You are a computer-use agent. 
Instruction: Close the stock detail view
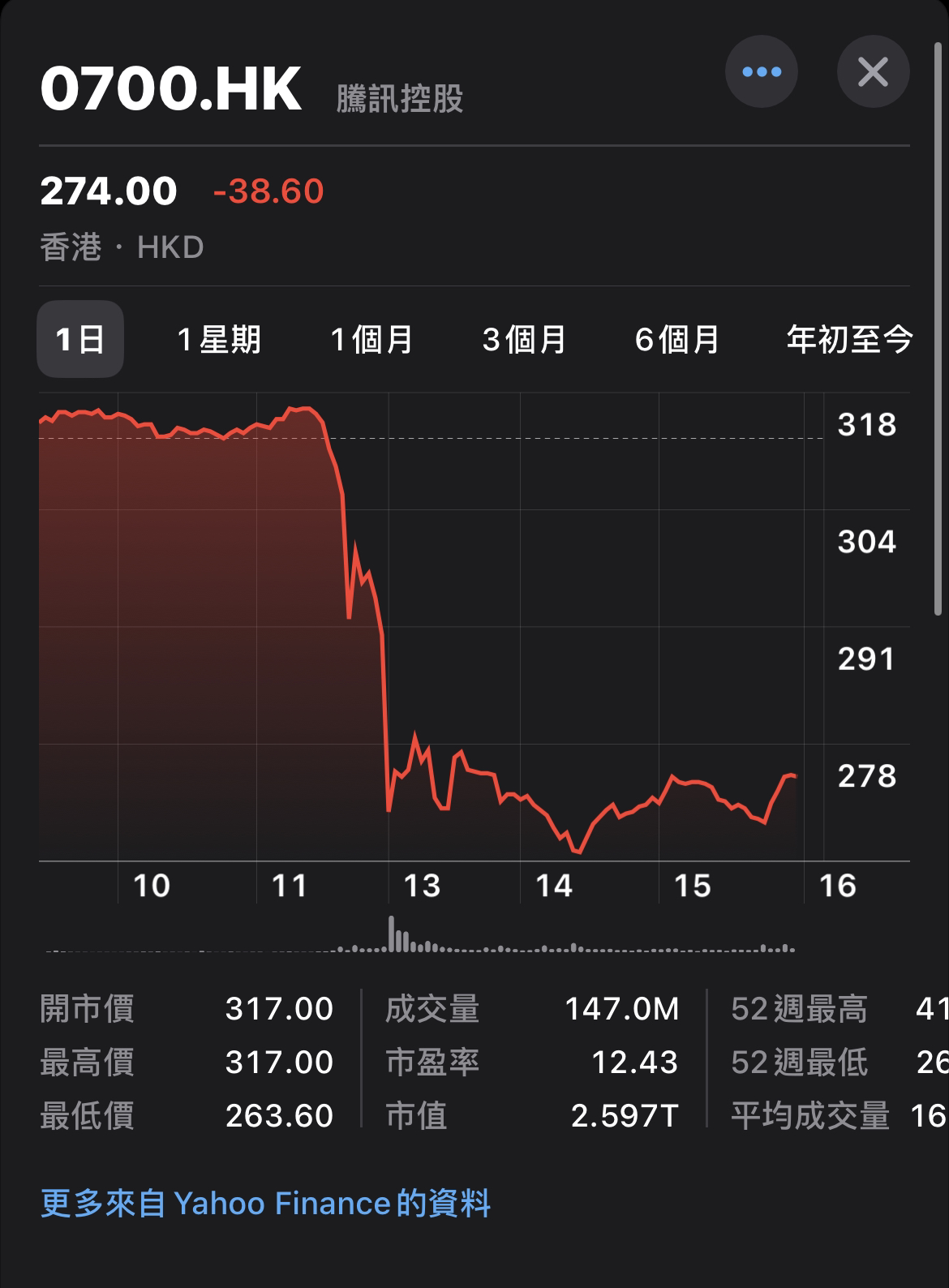point(873,71)
